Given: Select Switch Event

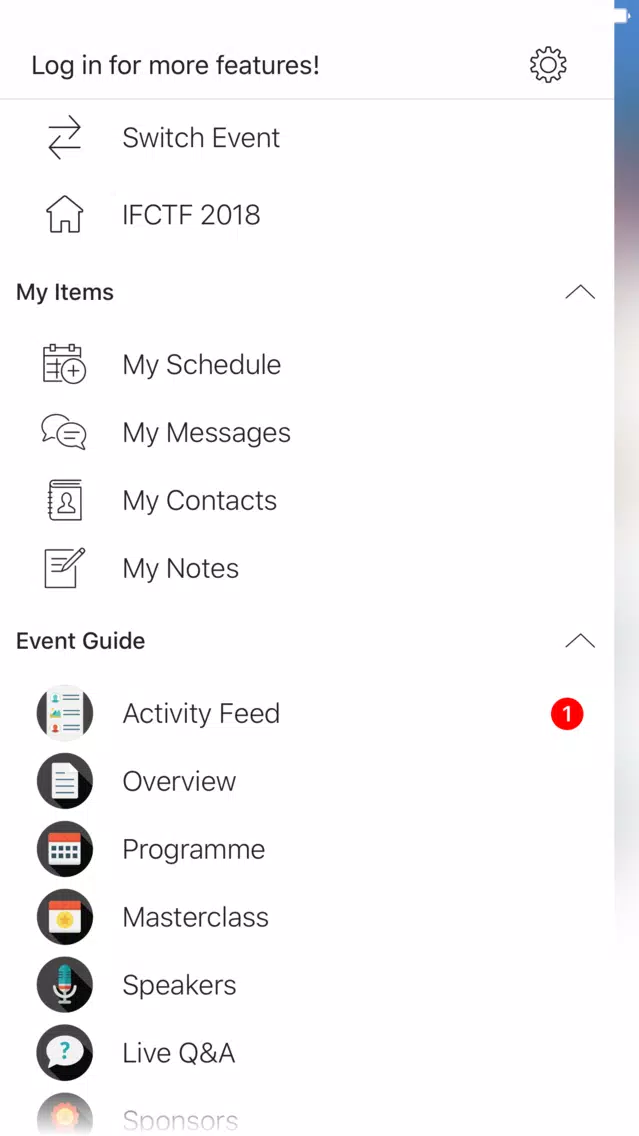Looking at the screenshot, I should tap(307, 138).
